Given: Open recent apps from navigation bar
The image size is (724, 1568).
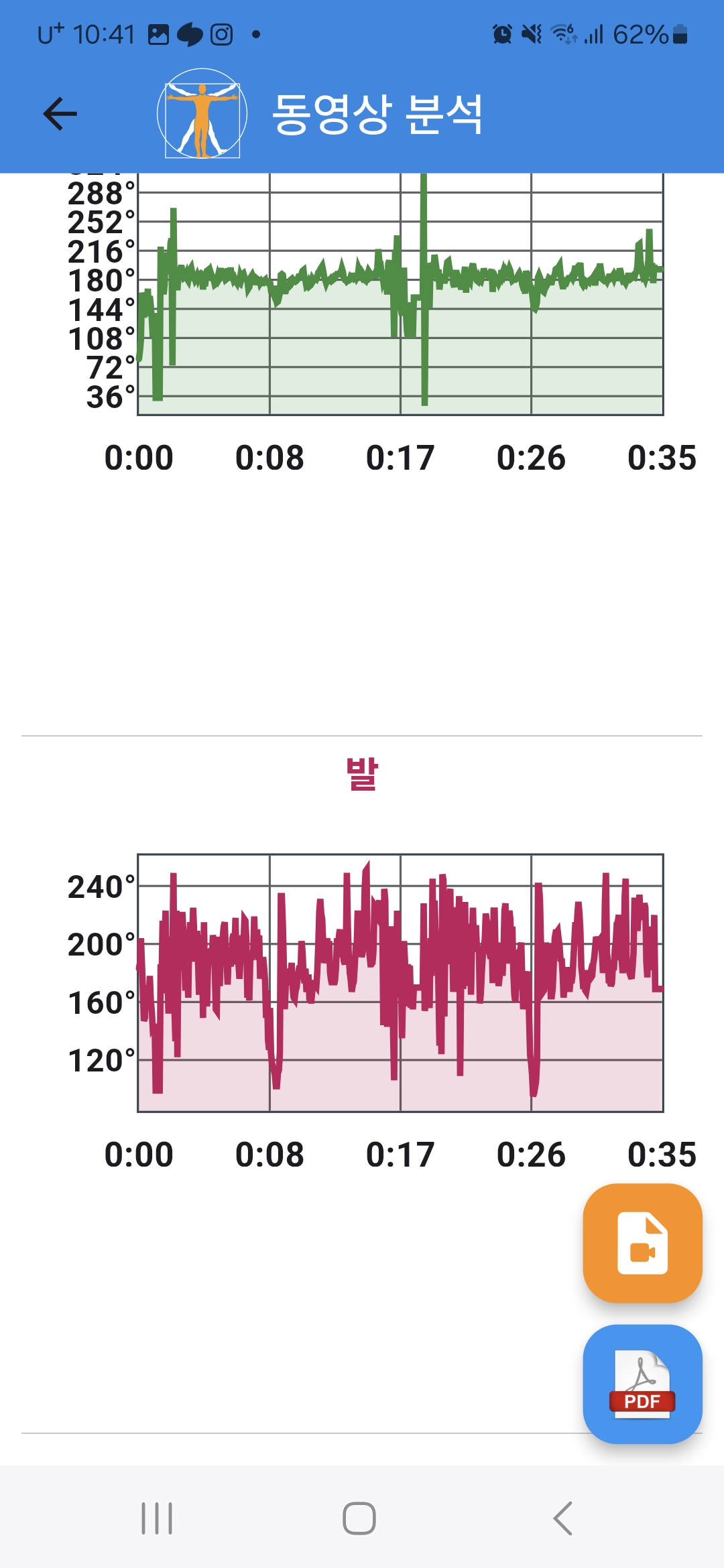Looking at the screenshot, I should click(x=157, y=1518).
